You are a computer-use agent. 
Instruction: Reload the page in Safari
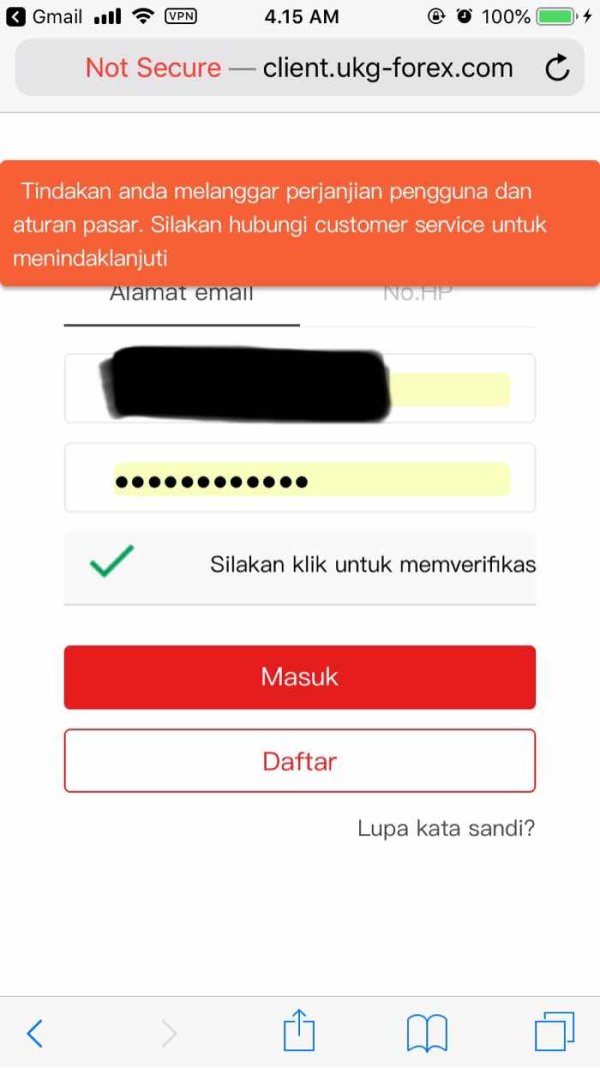point(557,67)
